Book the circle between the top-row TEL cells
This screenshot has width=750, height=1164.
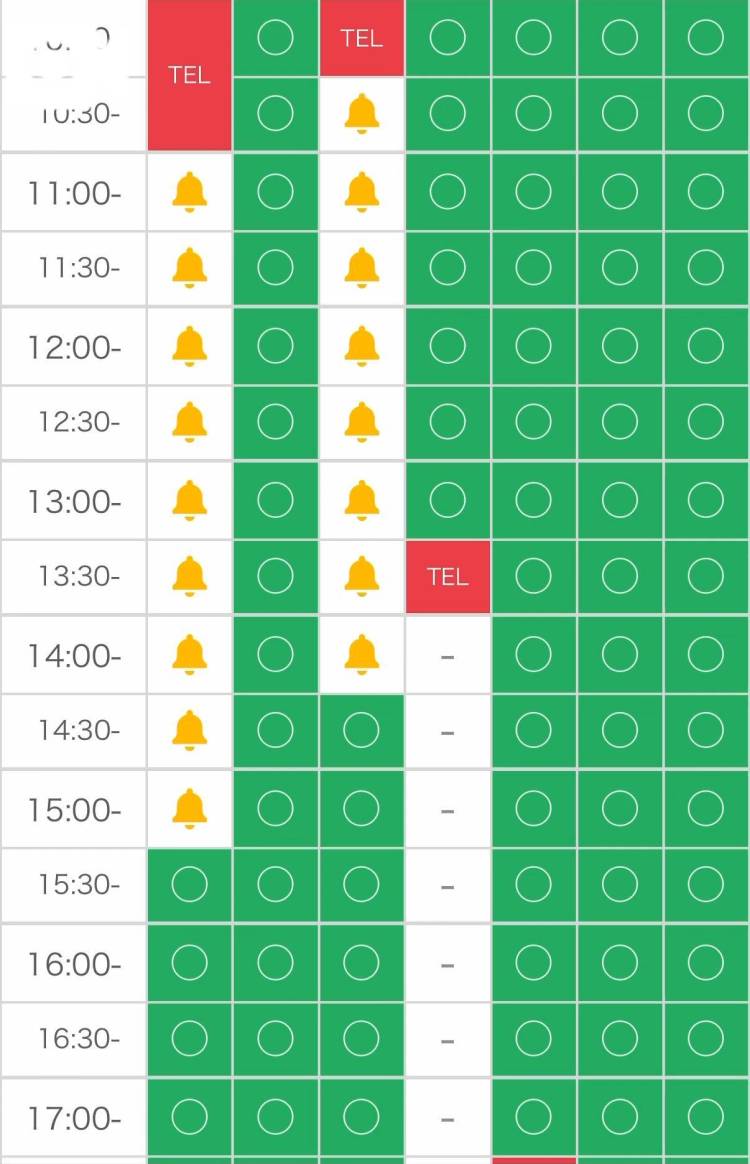click(x=275, y=37)
